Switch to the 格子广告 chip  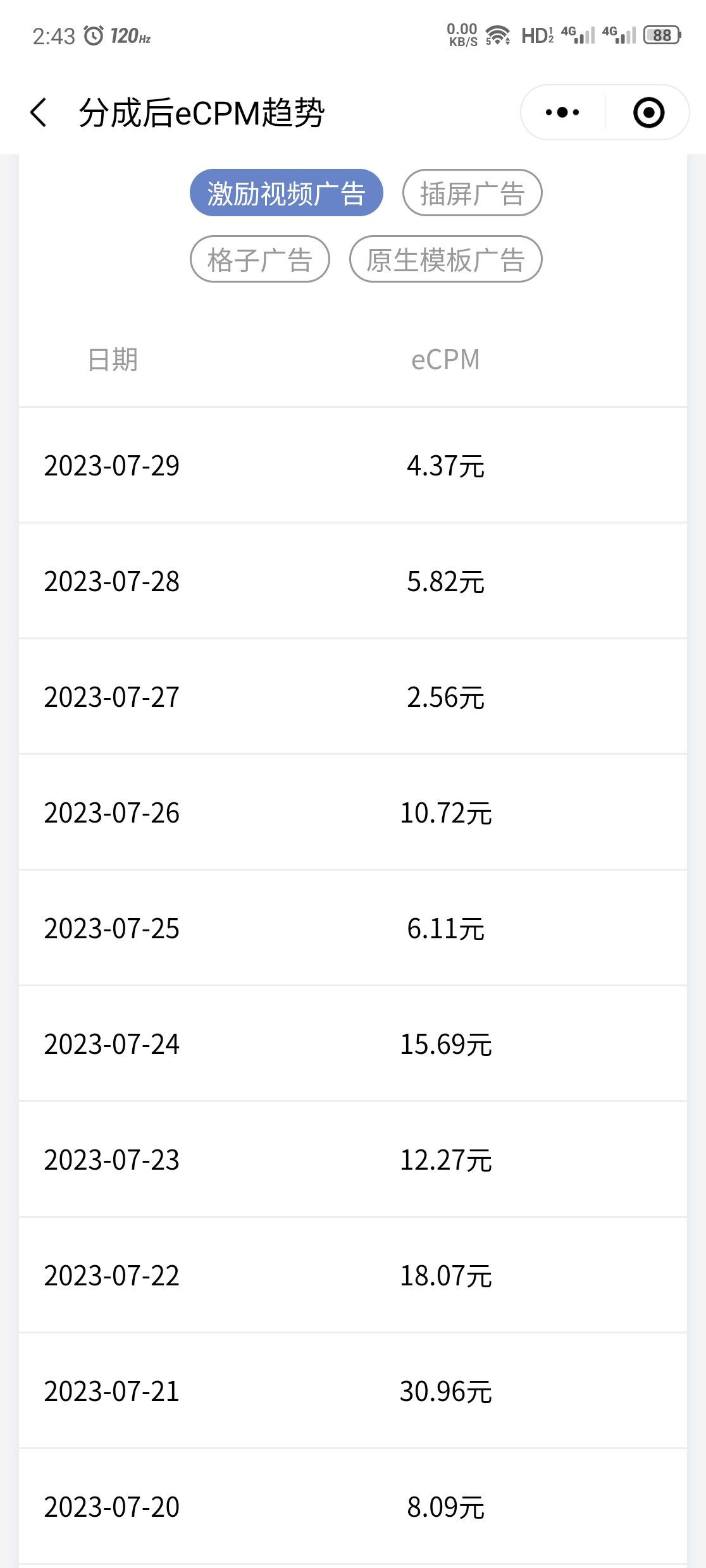(259, 259)
